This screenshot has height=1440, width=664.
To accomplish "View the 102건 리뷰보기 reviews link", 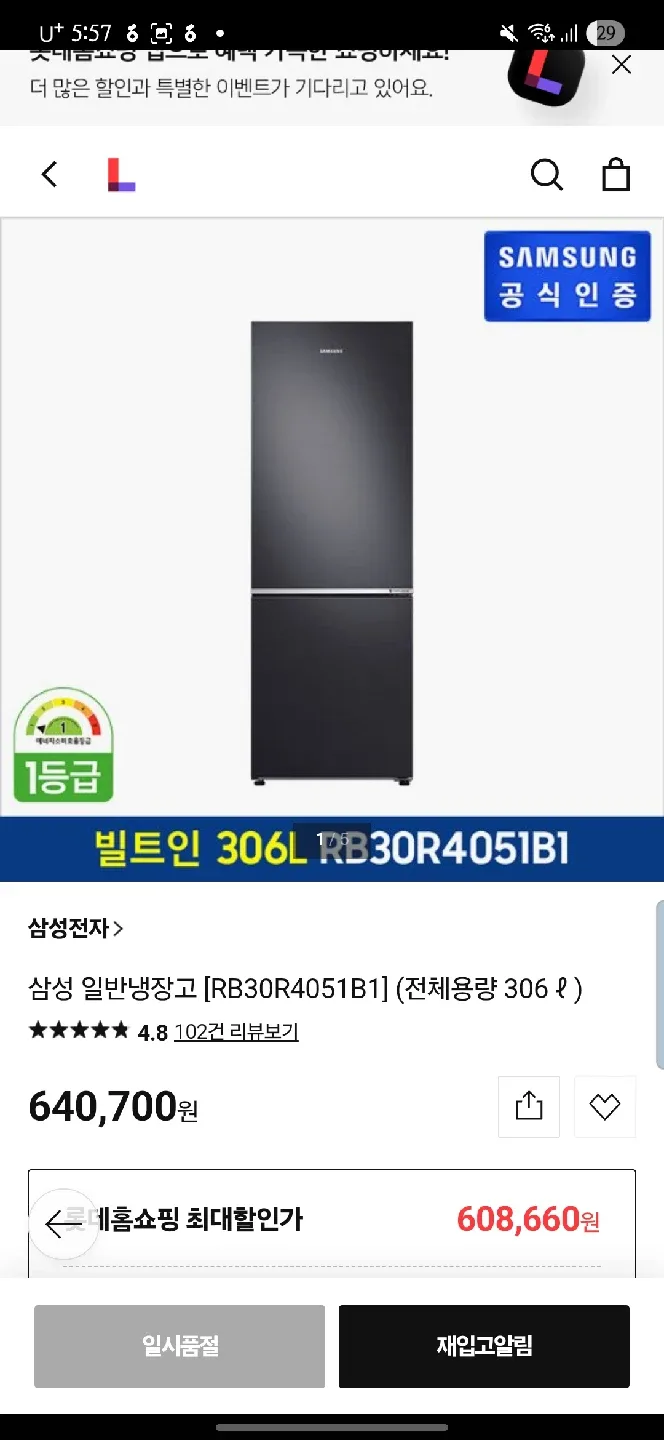I will (x=236, y=1032).
